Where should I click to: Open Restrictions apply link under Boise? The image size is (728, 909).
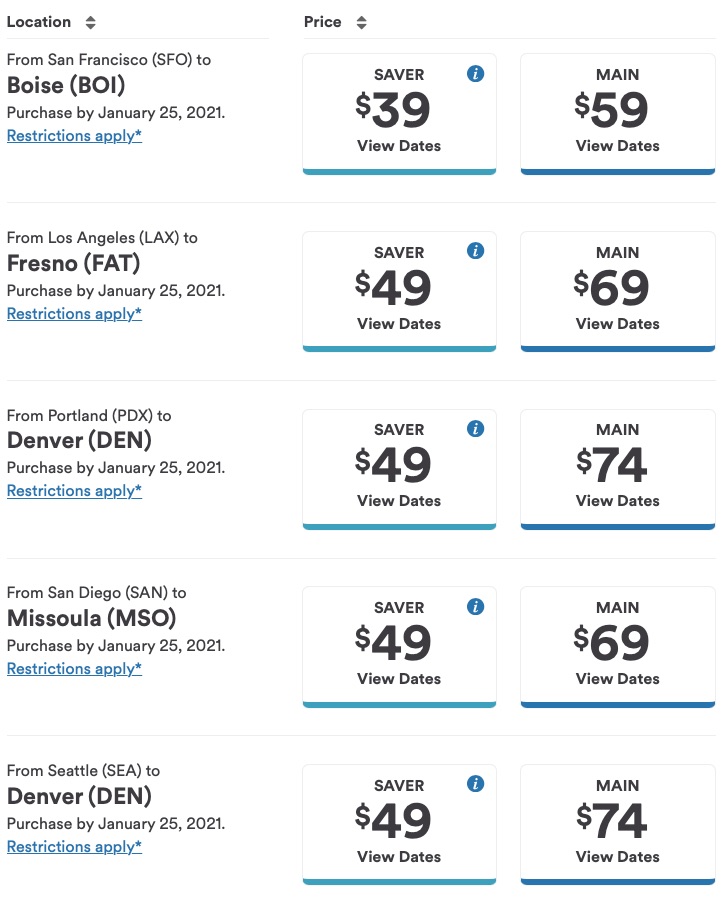(x=74, y=135)
